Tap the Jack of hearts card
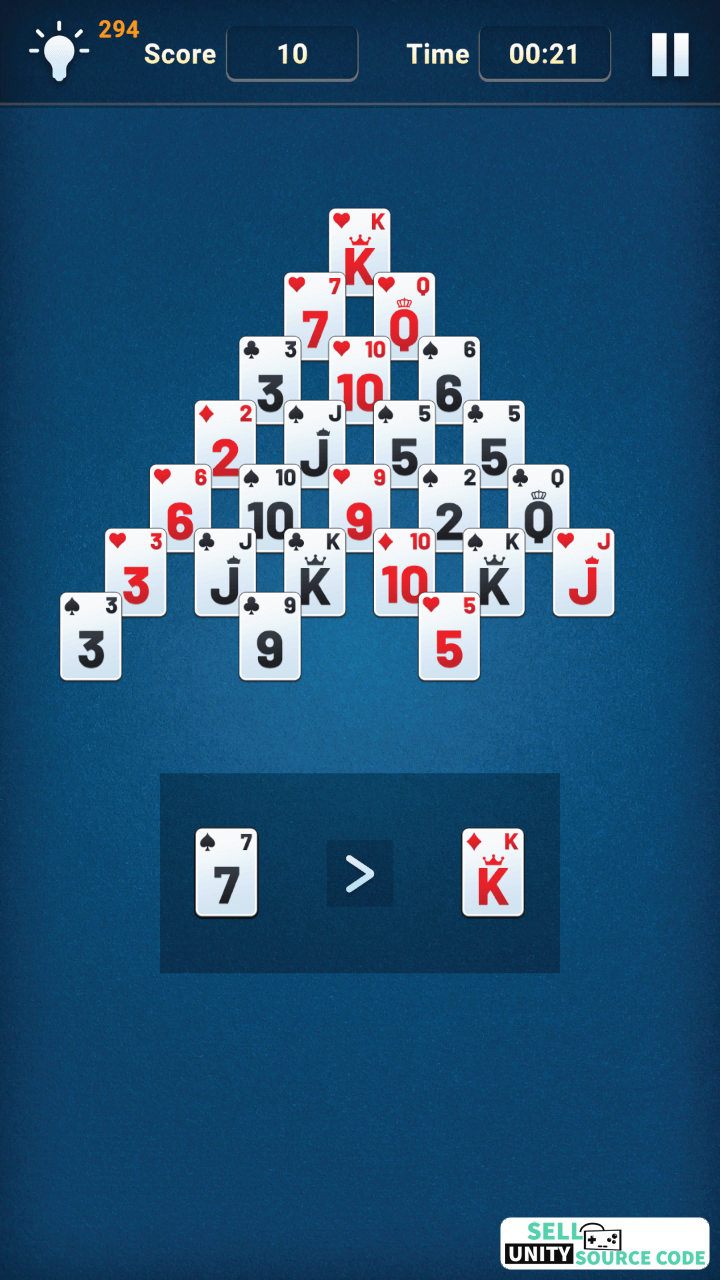This screenshot has height=1280, width=720. pos(584,573)
